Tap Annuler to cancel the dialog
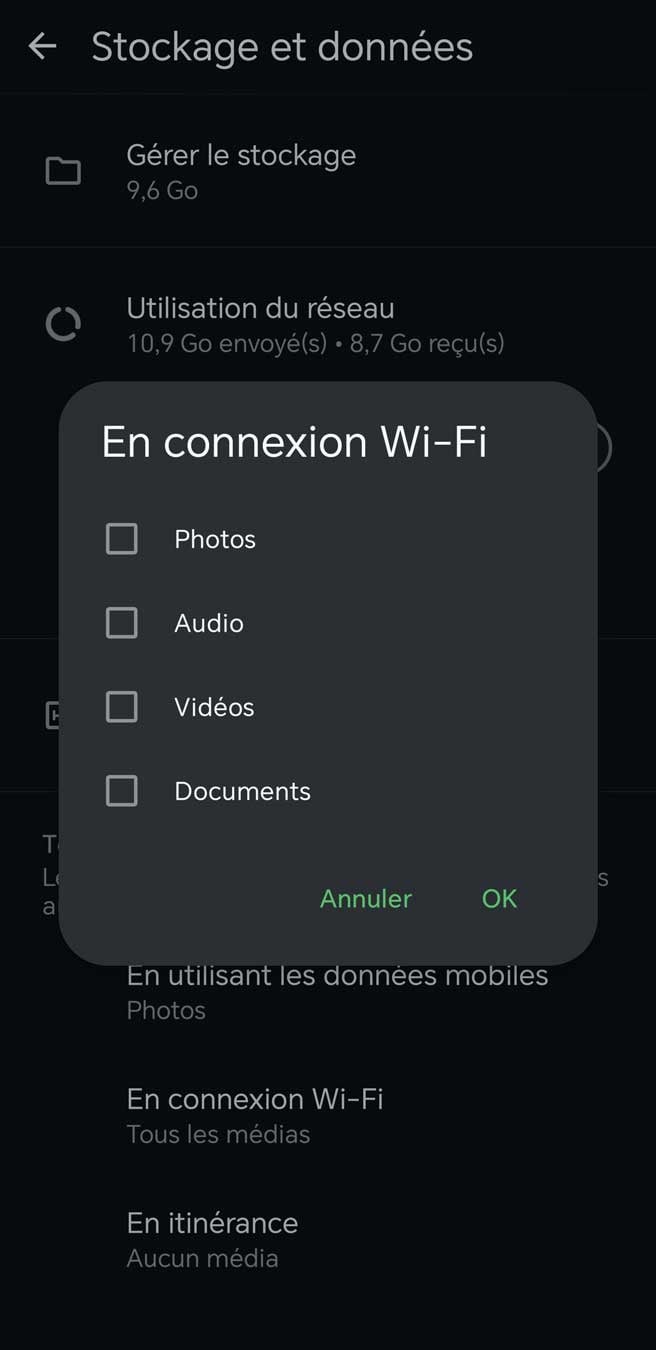This screenshot has height=1350, width=656. click(365, 898)
